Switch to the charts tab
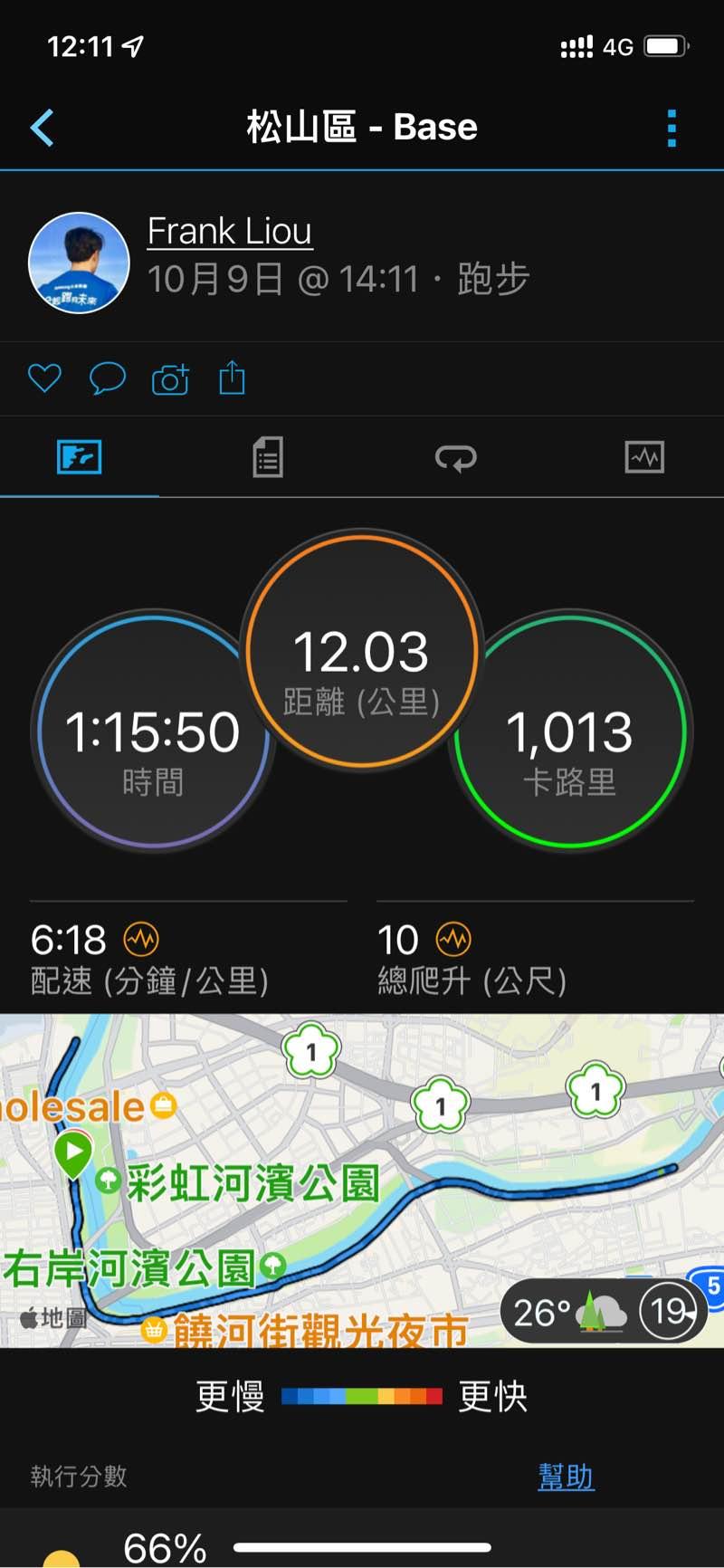Viewport: 724px width, 1568px height. tap(644, 457)
